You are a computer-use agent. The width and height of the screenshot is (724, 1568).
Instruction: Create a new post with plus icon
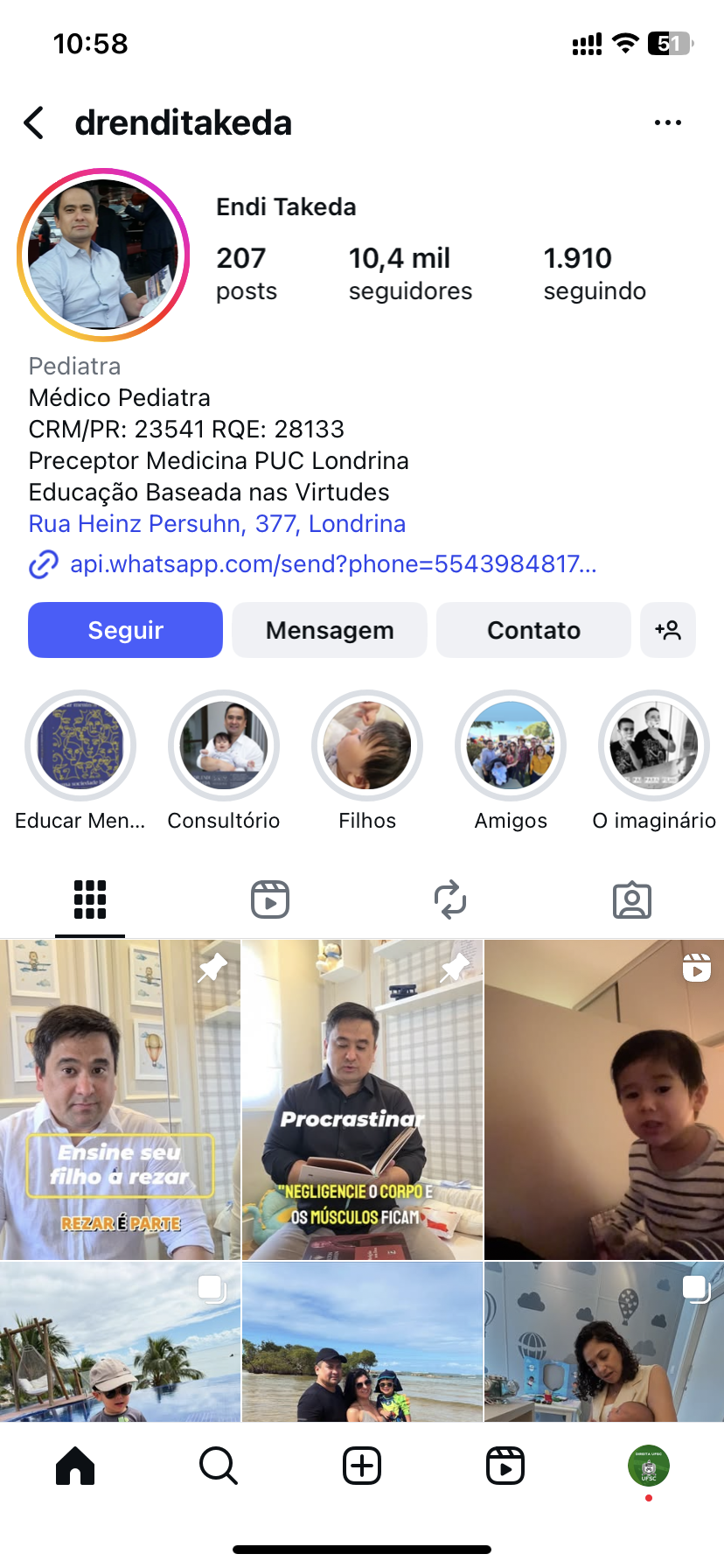362,1466
